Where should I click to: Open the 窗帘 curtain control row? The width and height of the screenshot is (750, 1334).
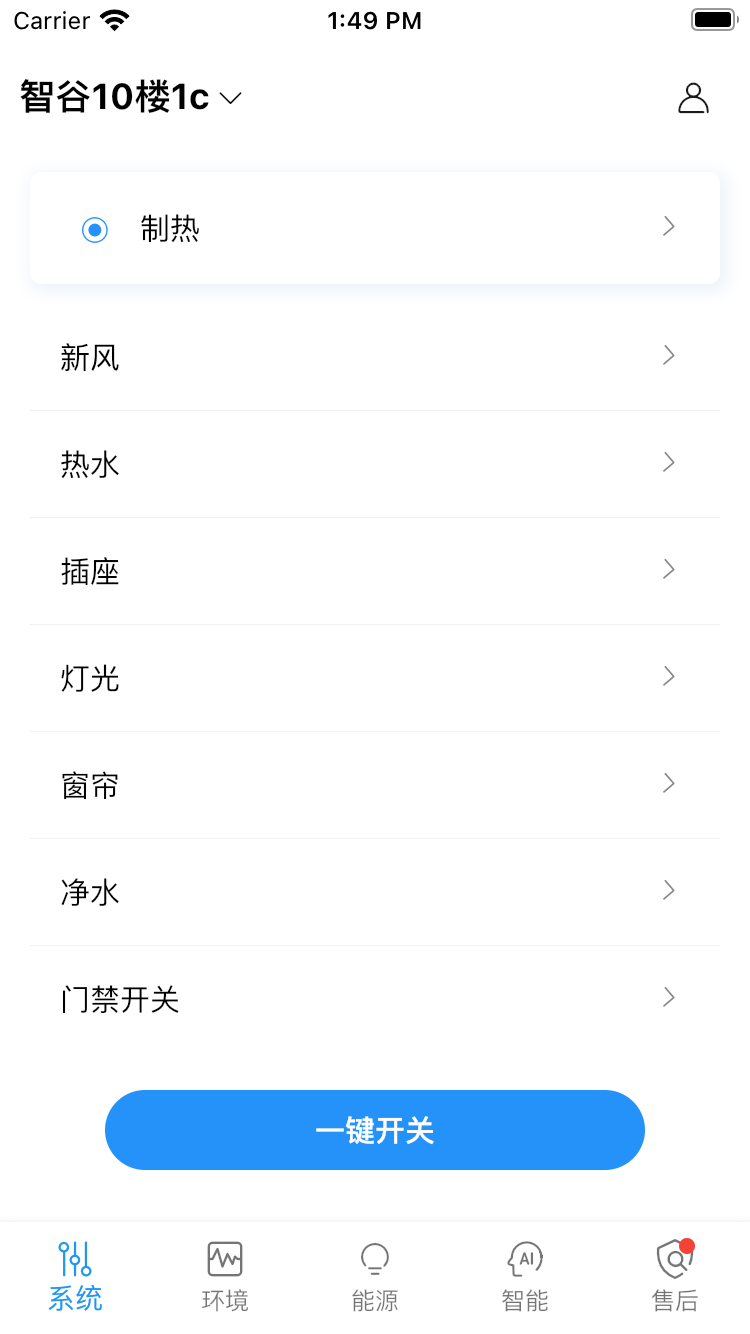click(375, 785)
